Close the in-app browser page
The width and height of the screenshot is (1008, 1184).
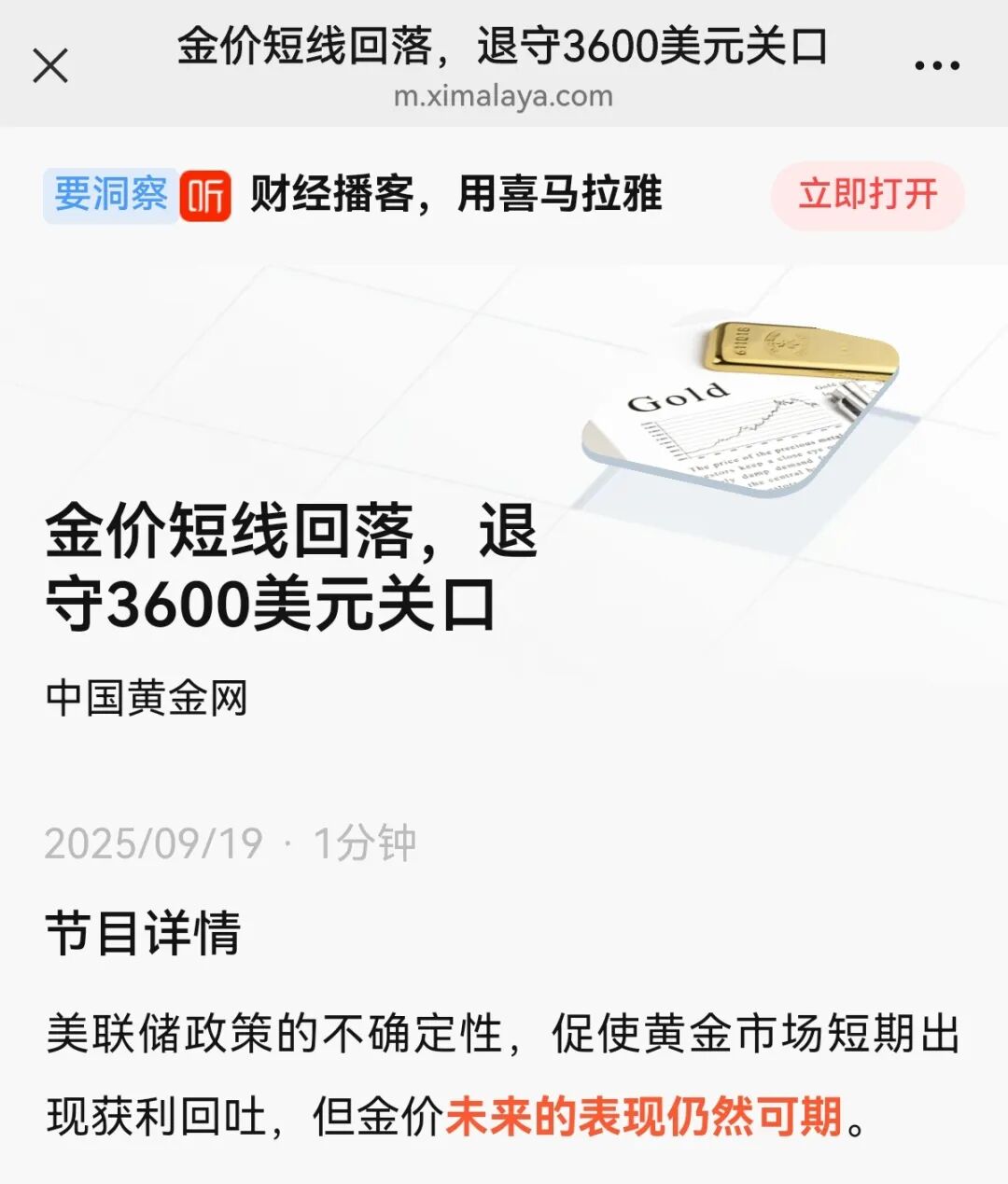coord(50,66)
